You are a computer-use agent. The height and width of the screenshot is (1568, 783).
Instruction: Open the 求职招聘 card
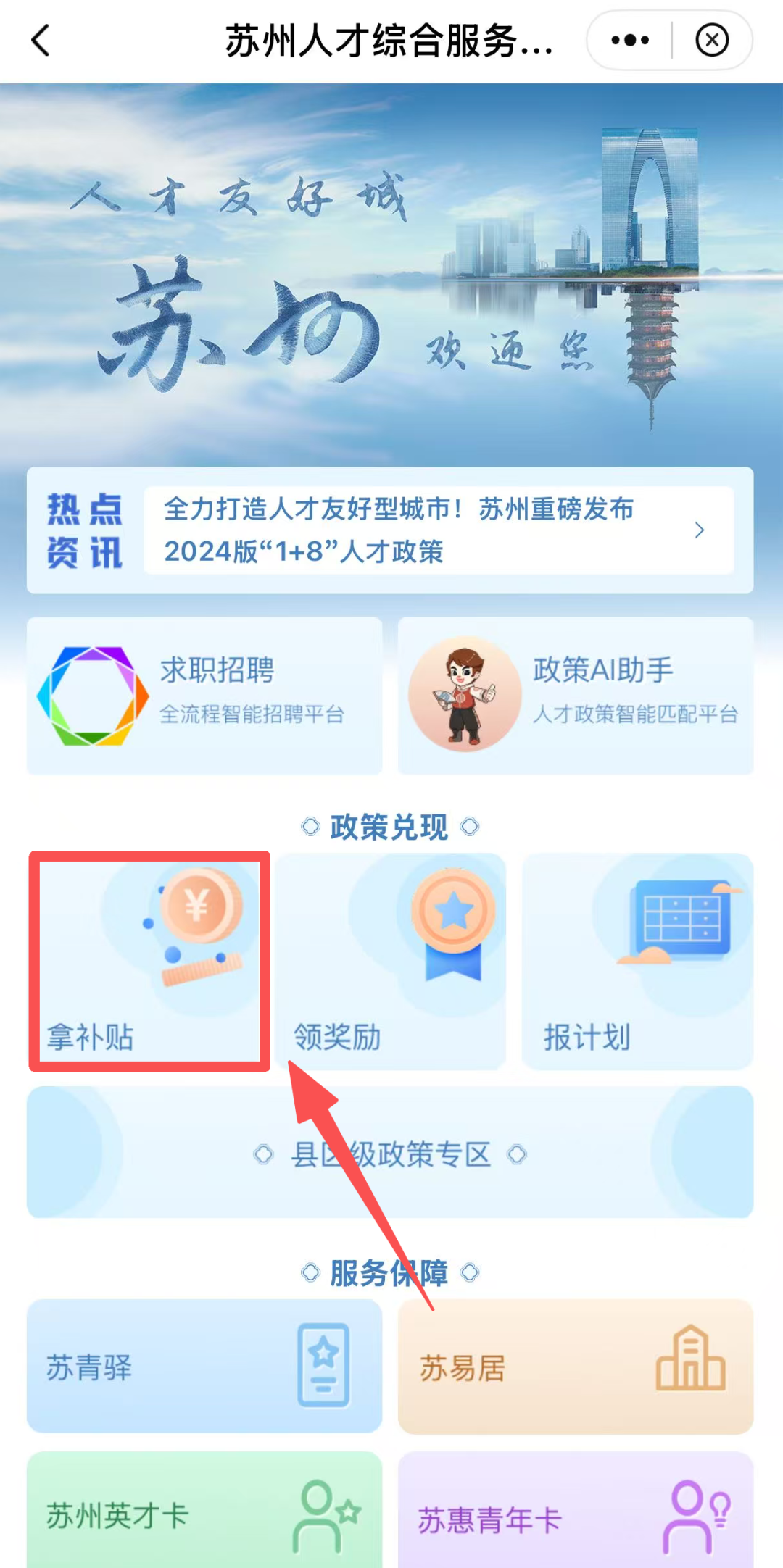click(x=204, y=696)
